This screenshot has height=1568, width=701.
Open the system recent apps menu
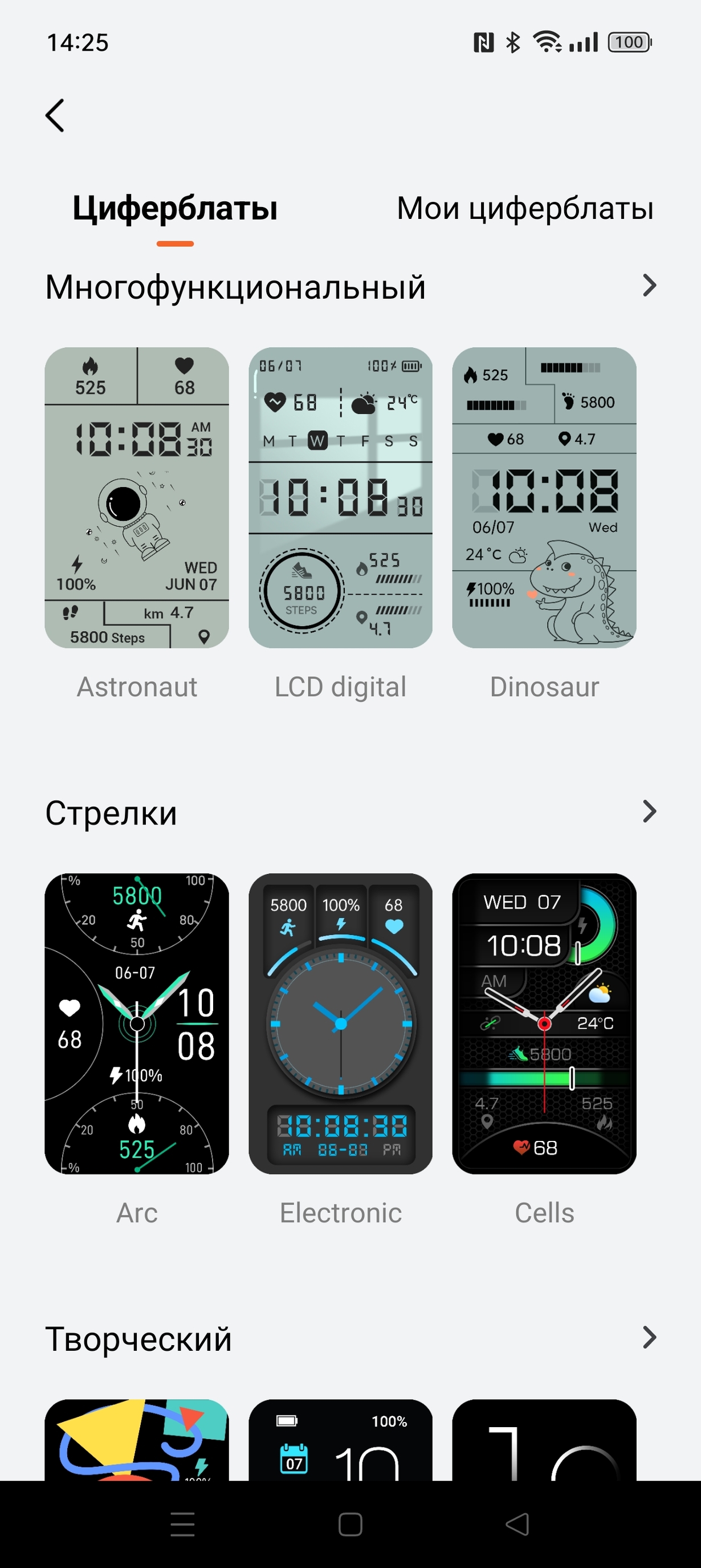point(182,1524)
